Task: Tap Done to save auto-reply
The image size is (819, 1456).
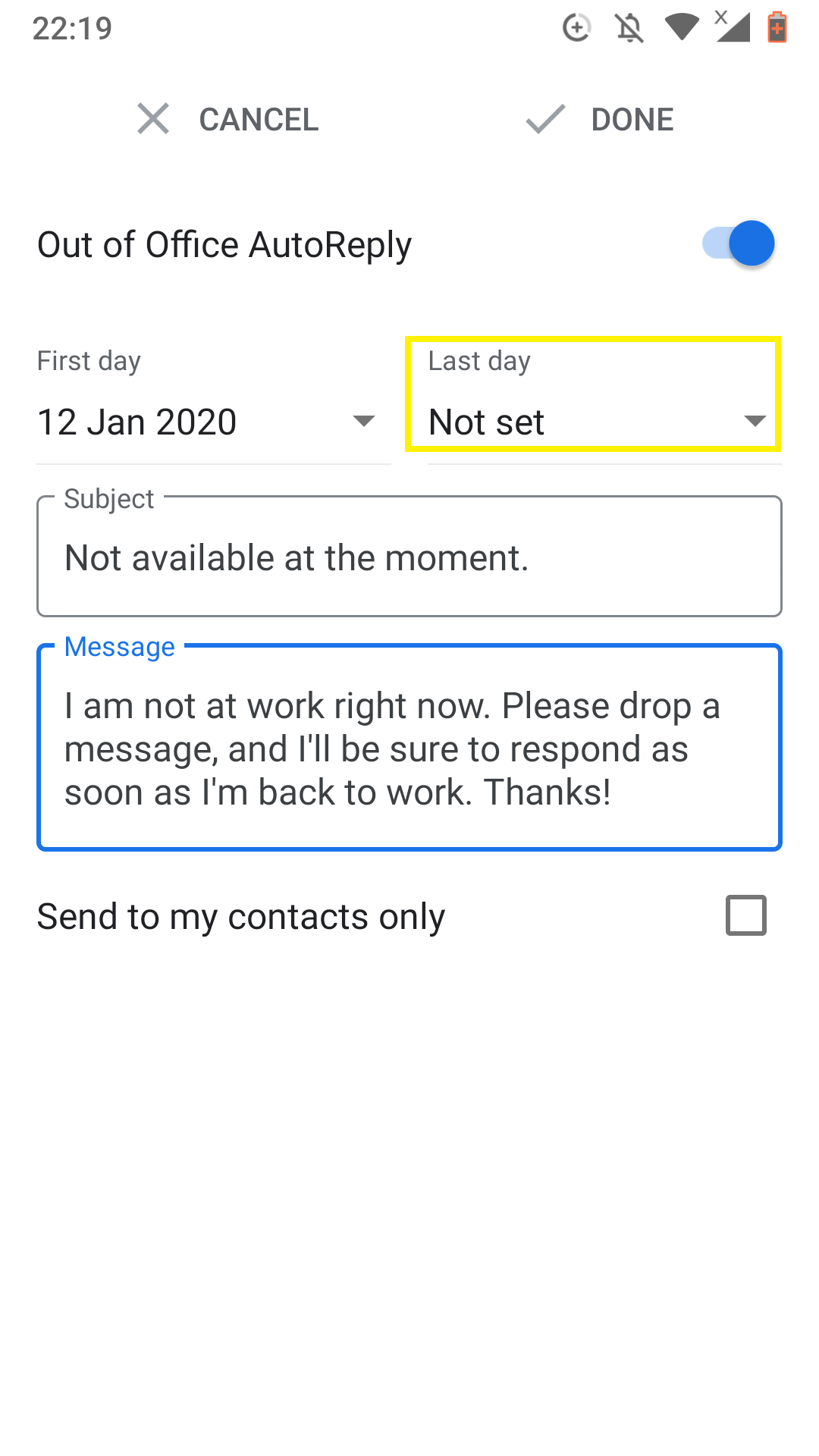Action: pyautogui.click(x=599, y=119)
